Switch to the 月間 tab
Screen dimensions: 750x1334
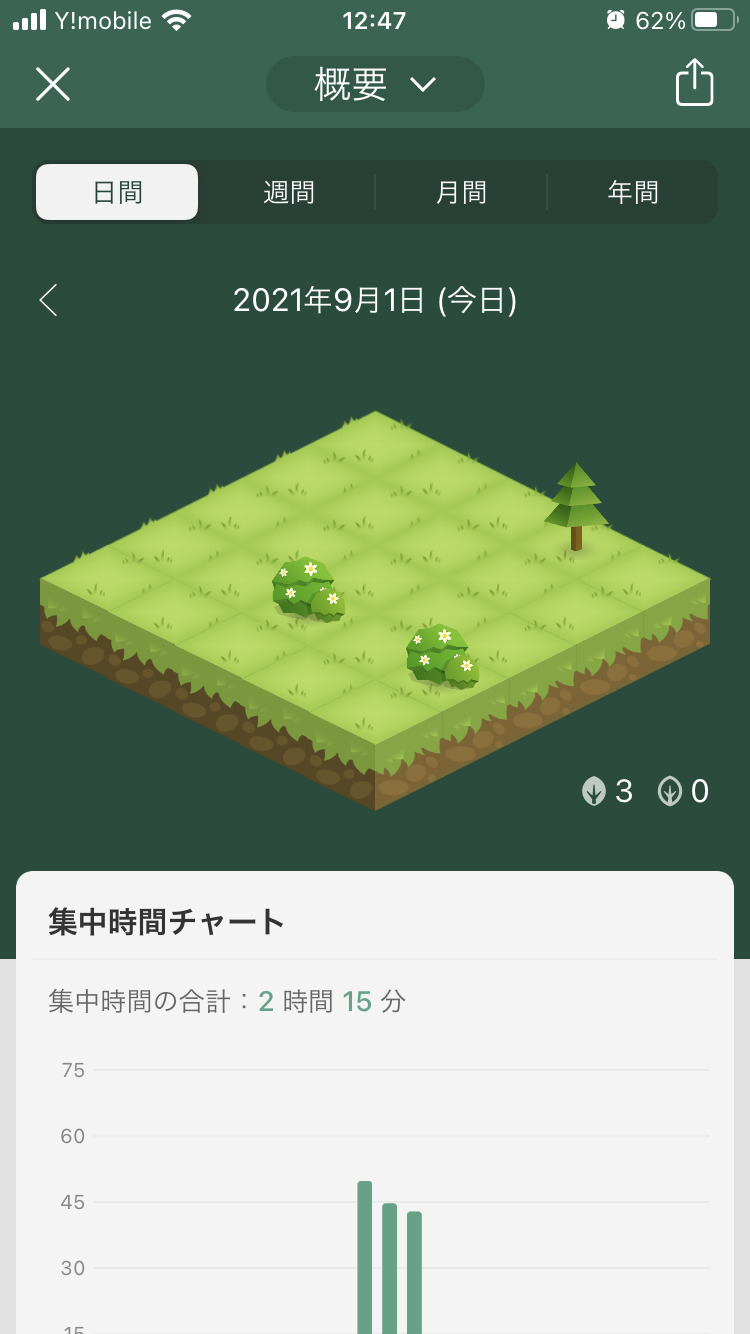(461, 192)
